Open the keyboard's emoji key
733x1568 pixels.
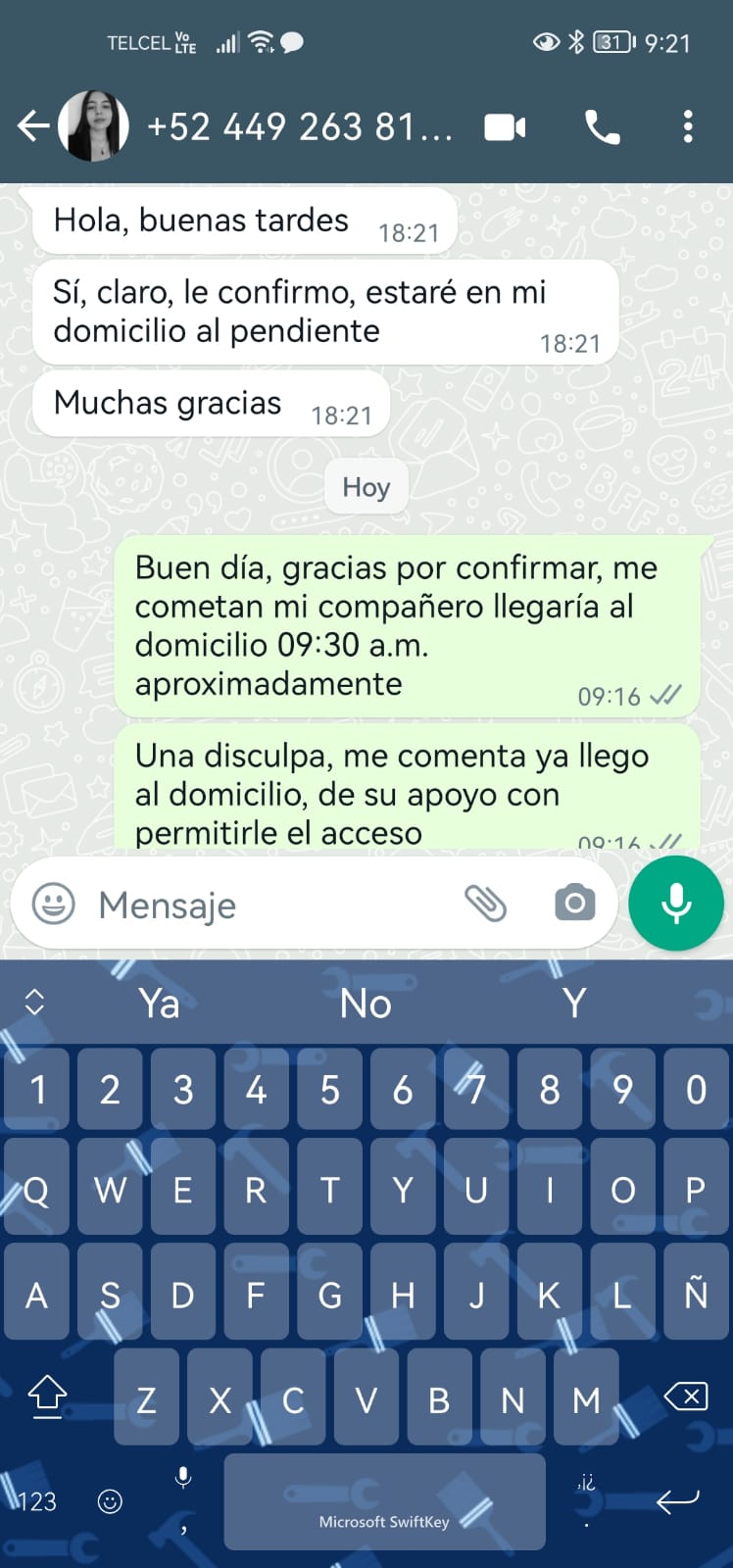click(x=110, y=1501)
